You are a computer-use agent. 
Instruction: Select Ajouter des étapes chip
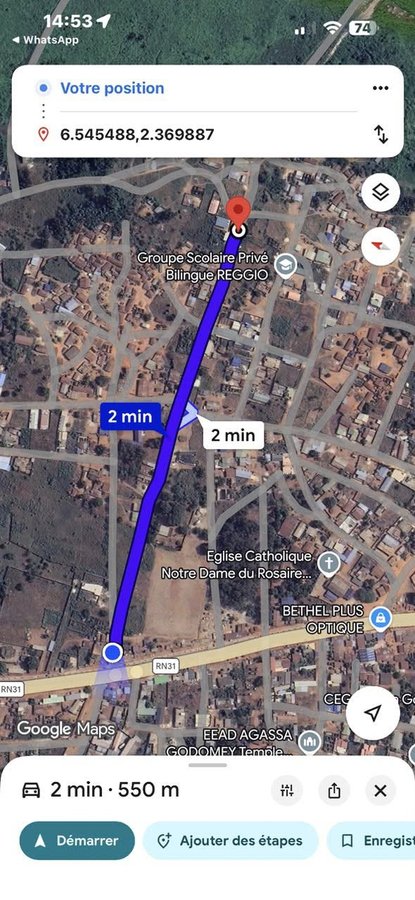coord(230,841)
